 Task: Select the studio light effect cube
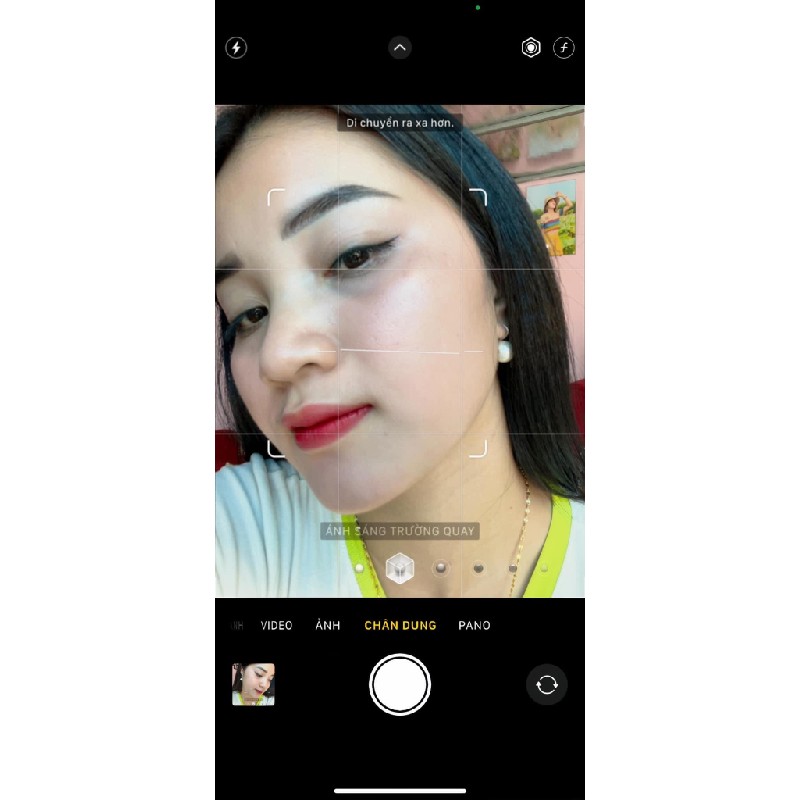pyautogui.click(x=400, y=568)
